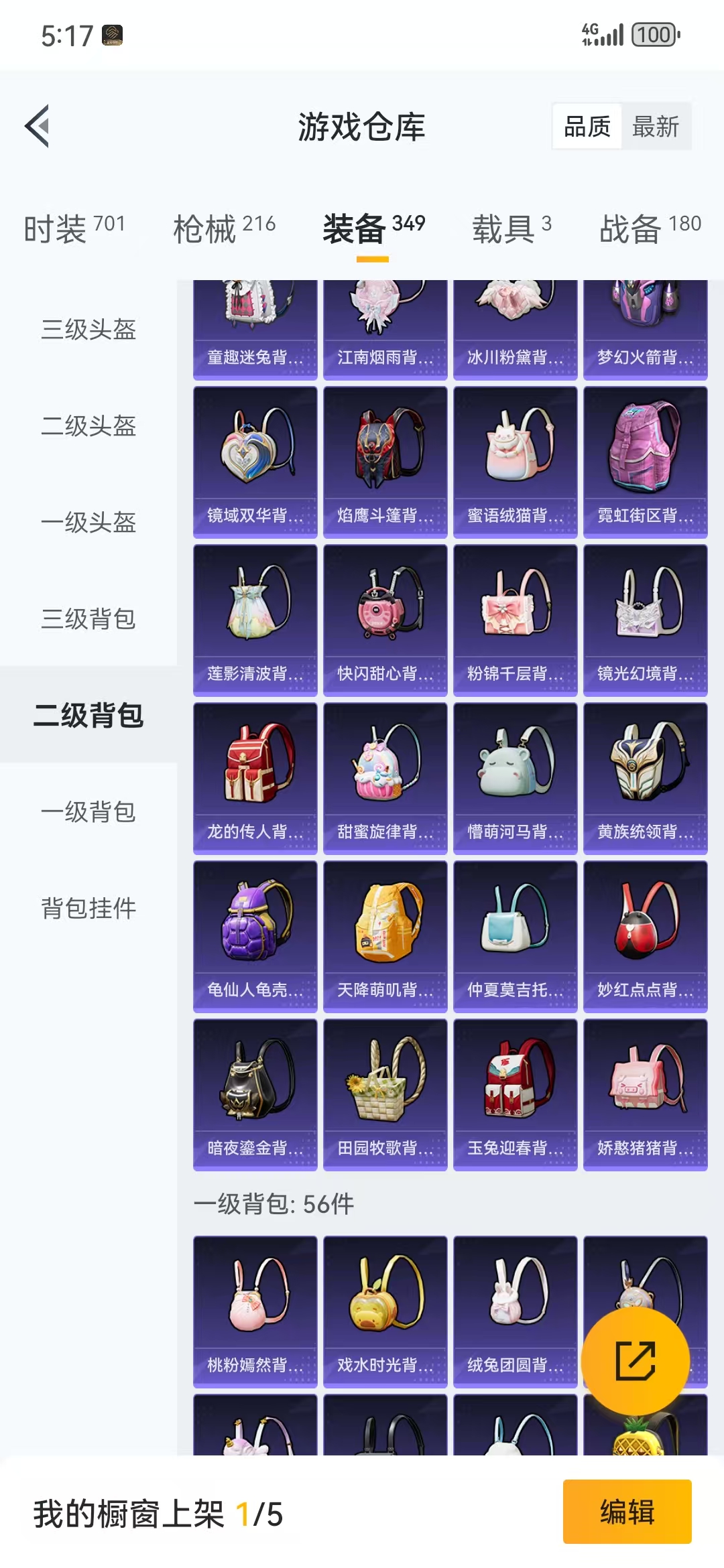This screenshot has width=724, height=1568.
Task: Tap the 编辑 button
Action: [627, 1512]
